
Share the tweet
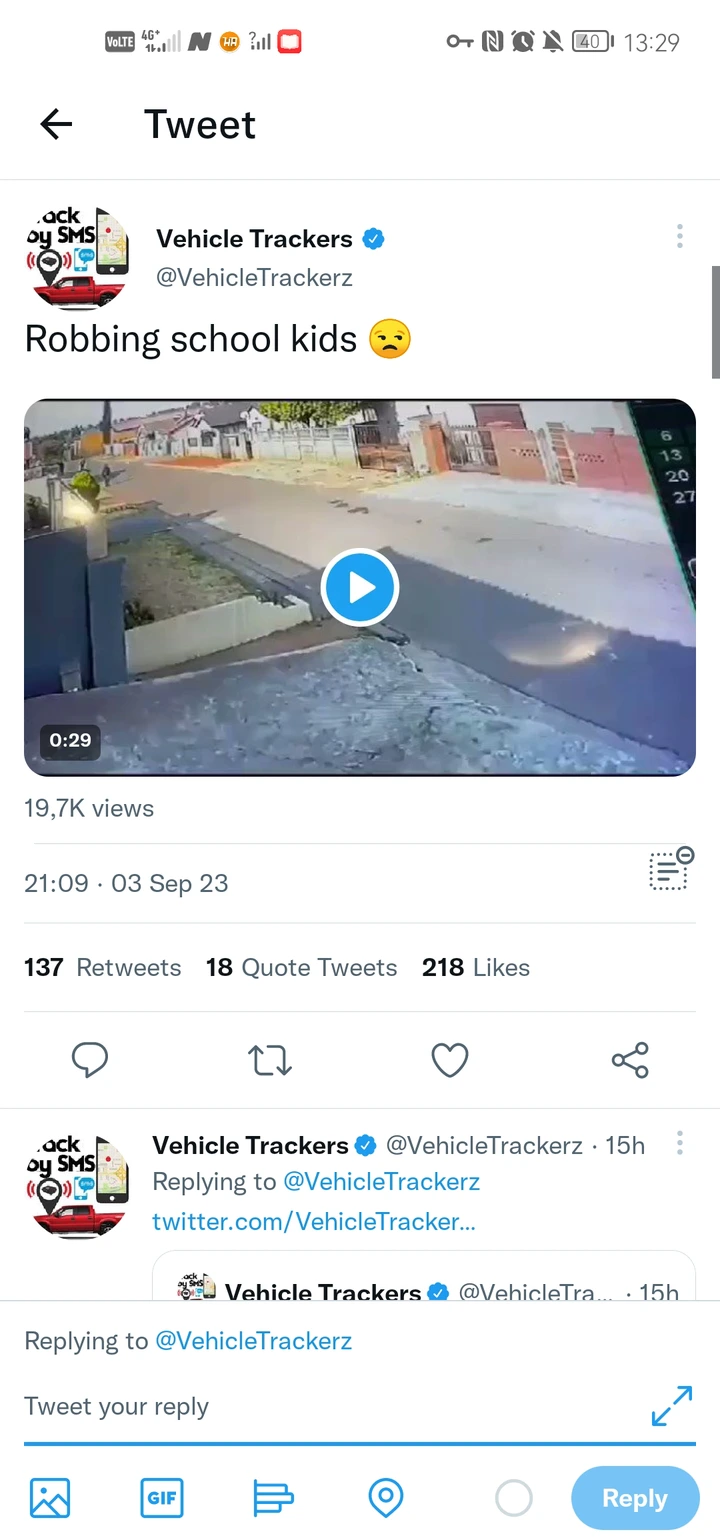[630, 1060]
